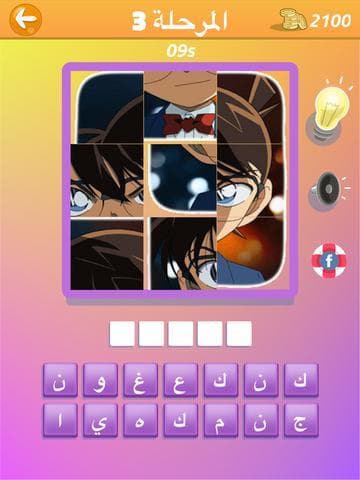Mute the sound with the speaker icon
This screenshot has width=360, height=480.
pyautogui.click(x=328, y=191)
